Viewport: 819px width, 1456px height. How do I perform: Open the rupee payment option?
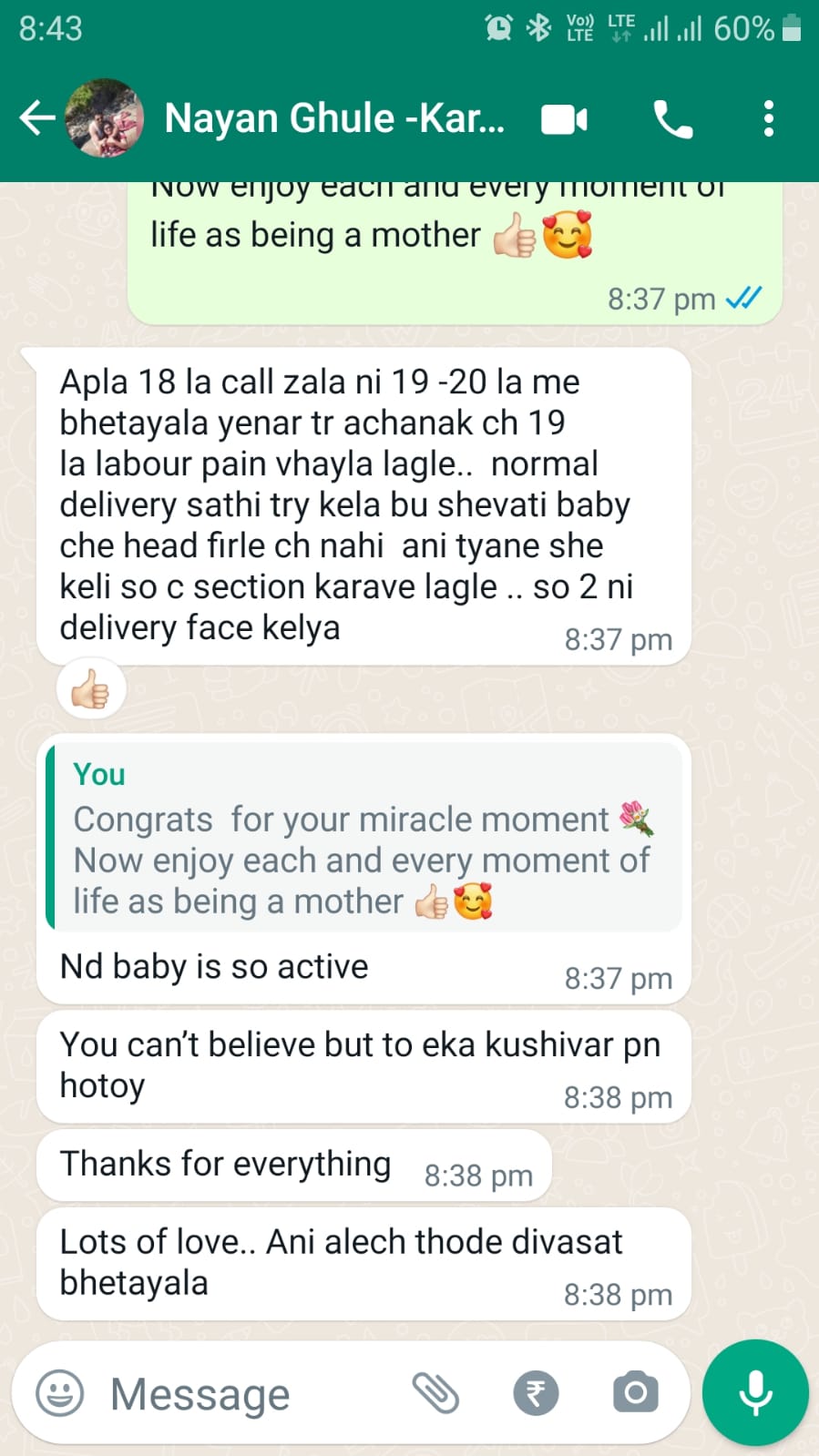point(536,1393)
